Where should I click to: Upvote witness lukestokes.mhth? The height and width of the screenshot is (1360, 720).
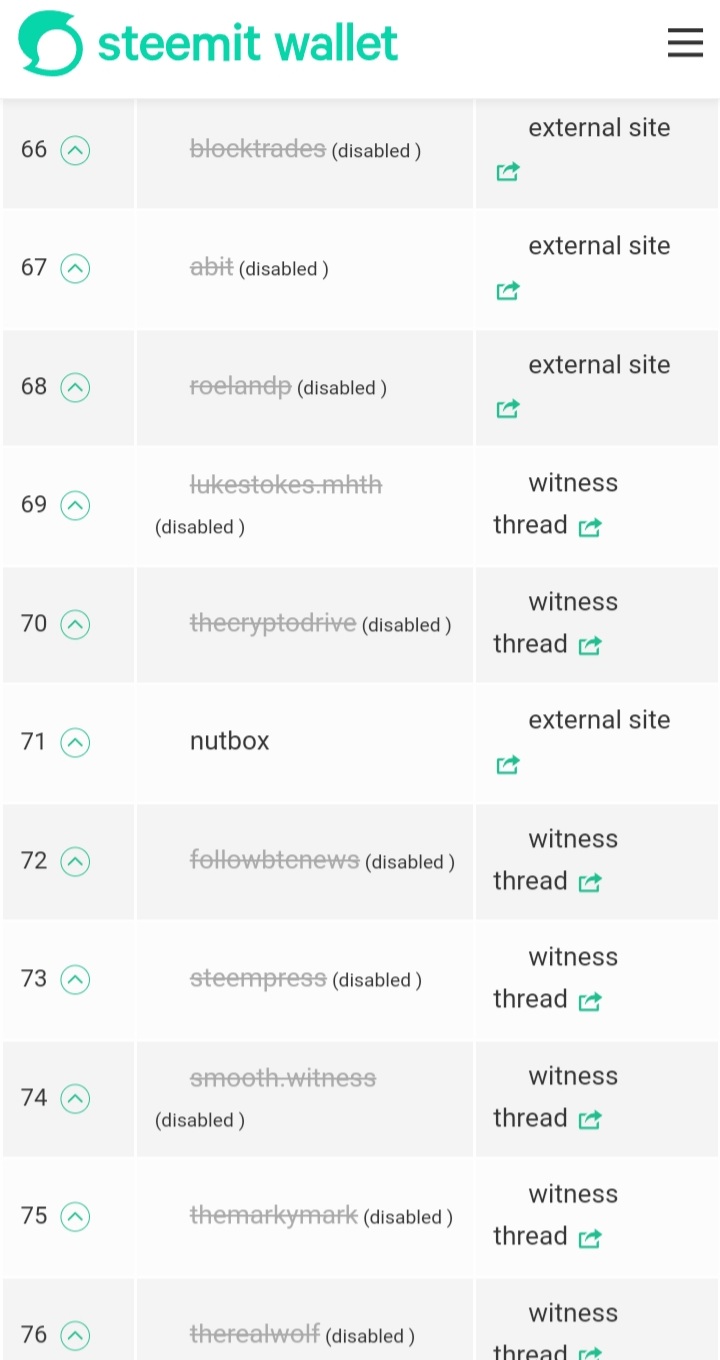tap(76, 505)
